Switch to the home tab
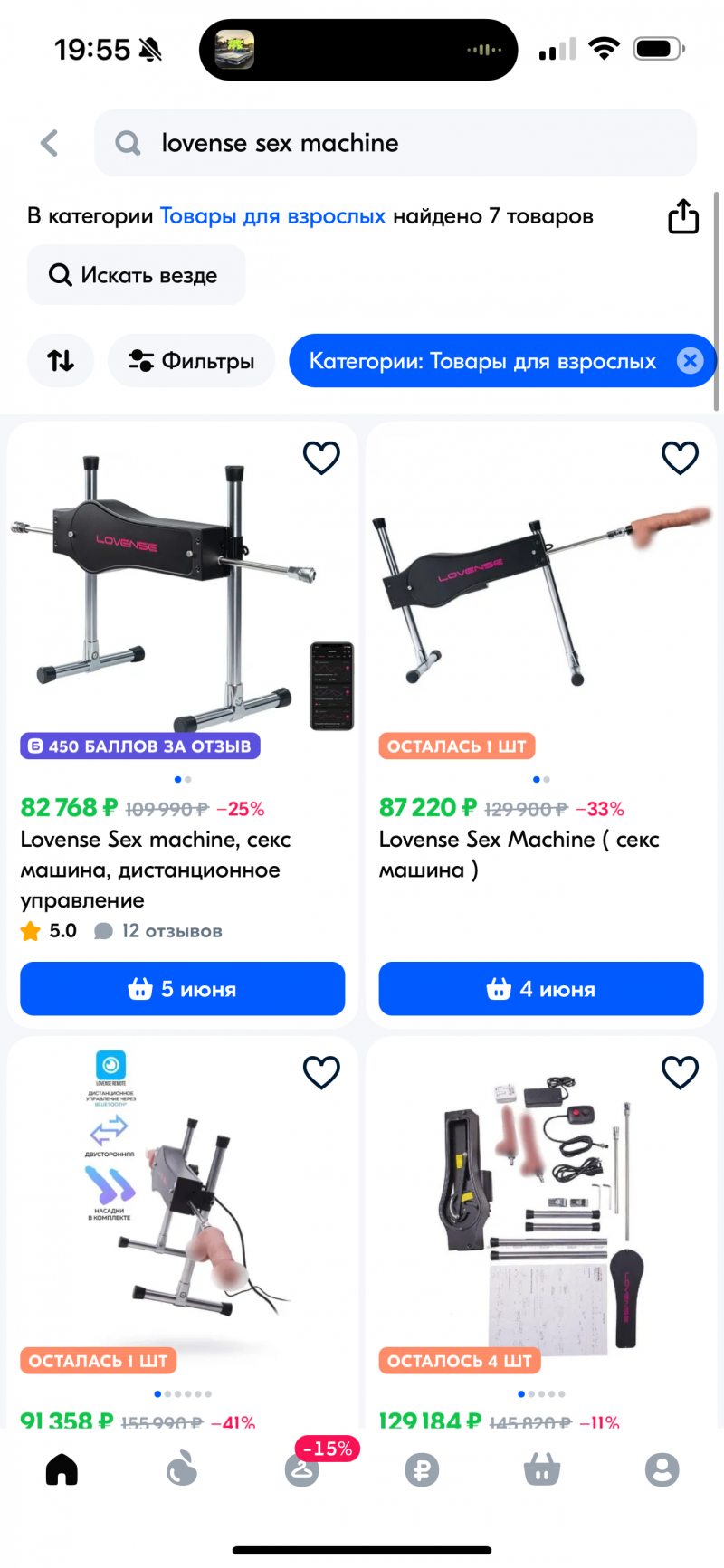This screenshot has width=724, height=1568. click(62, 1470)
